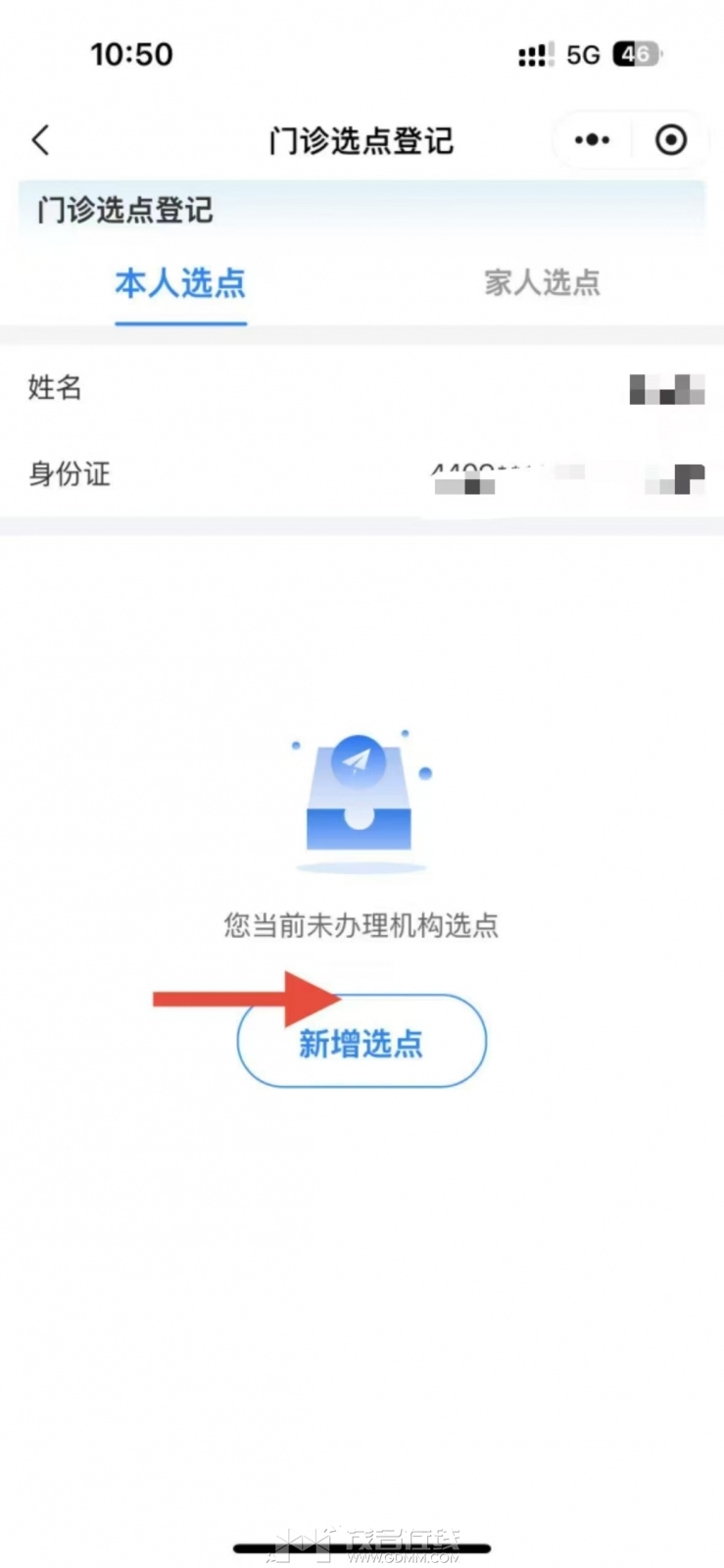Screen dimensions: 724x1568
Task: Tap the 新增选点 button
Action: tap(362, 1043)
